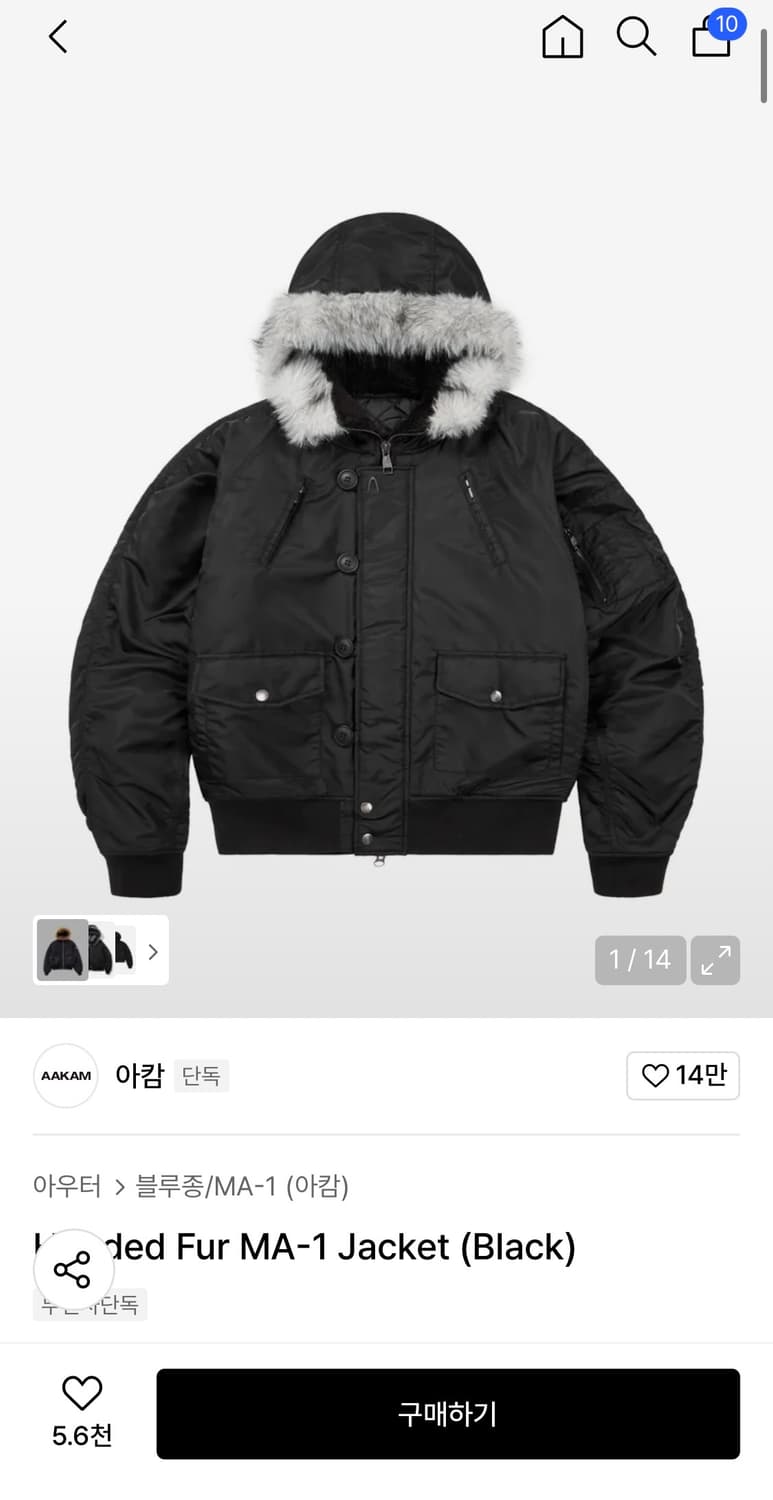Open the share sheet for this product
Viewport: 773px width, 1500px height.
point(74,1269)
